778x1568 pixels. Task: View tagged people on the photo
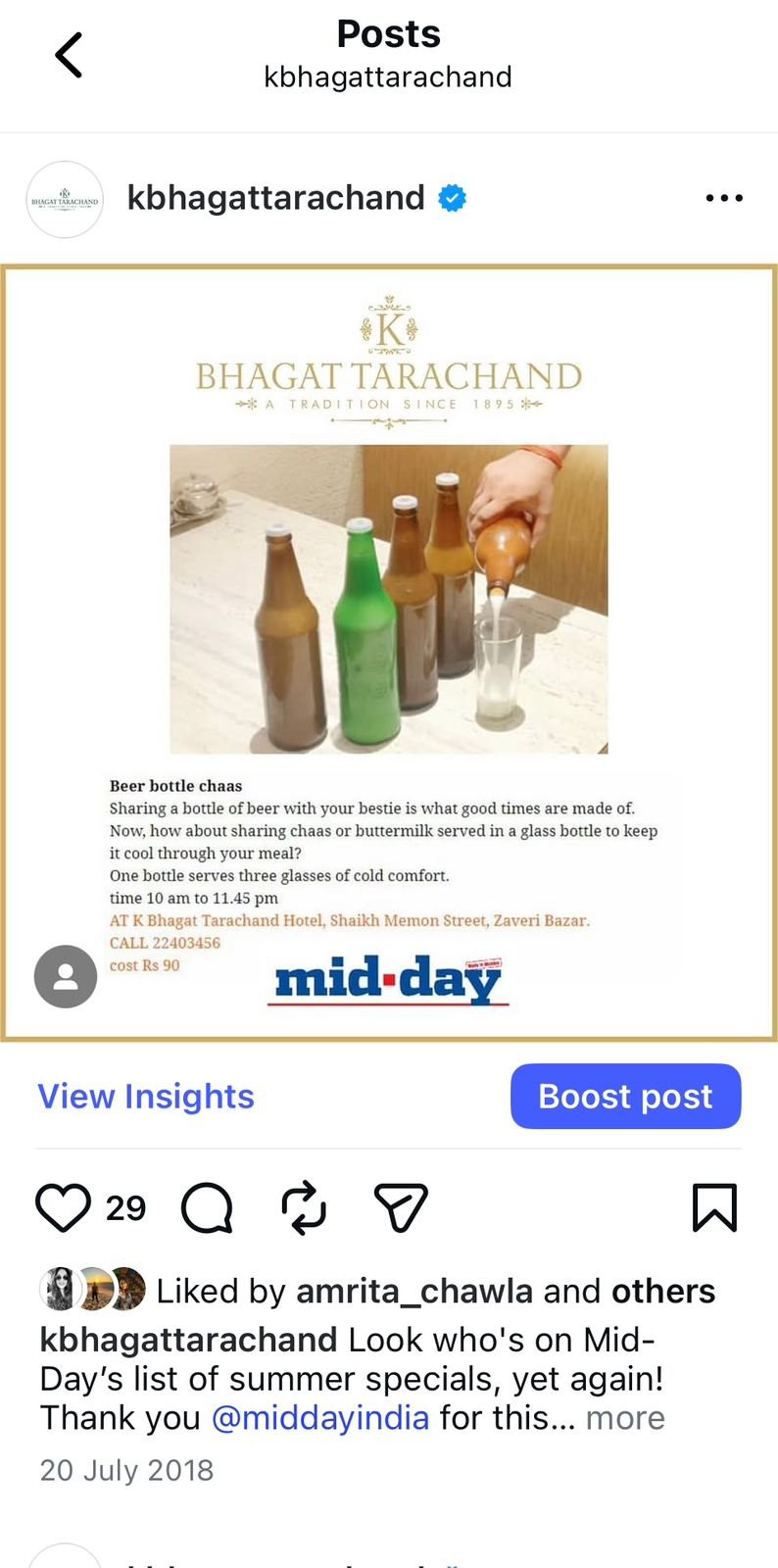point(66,976)
